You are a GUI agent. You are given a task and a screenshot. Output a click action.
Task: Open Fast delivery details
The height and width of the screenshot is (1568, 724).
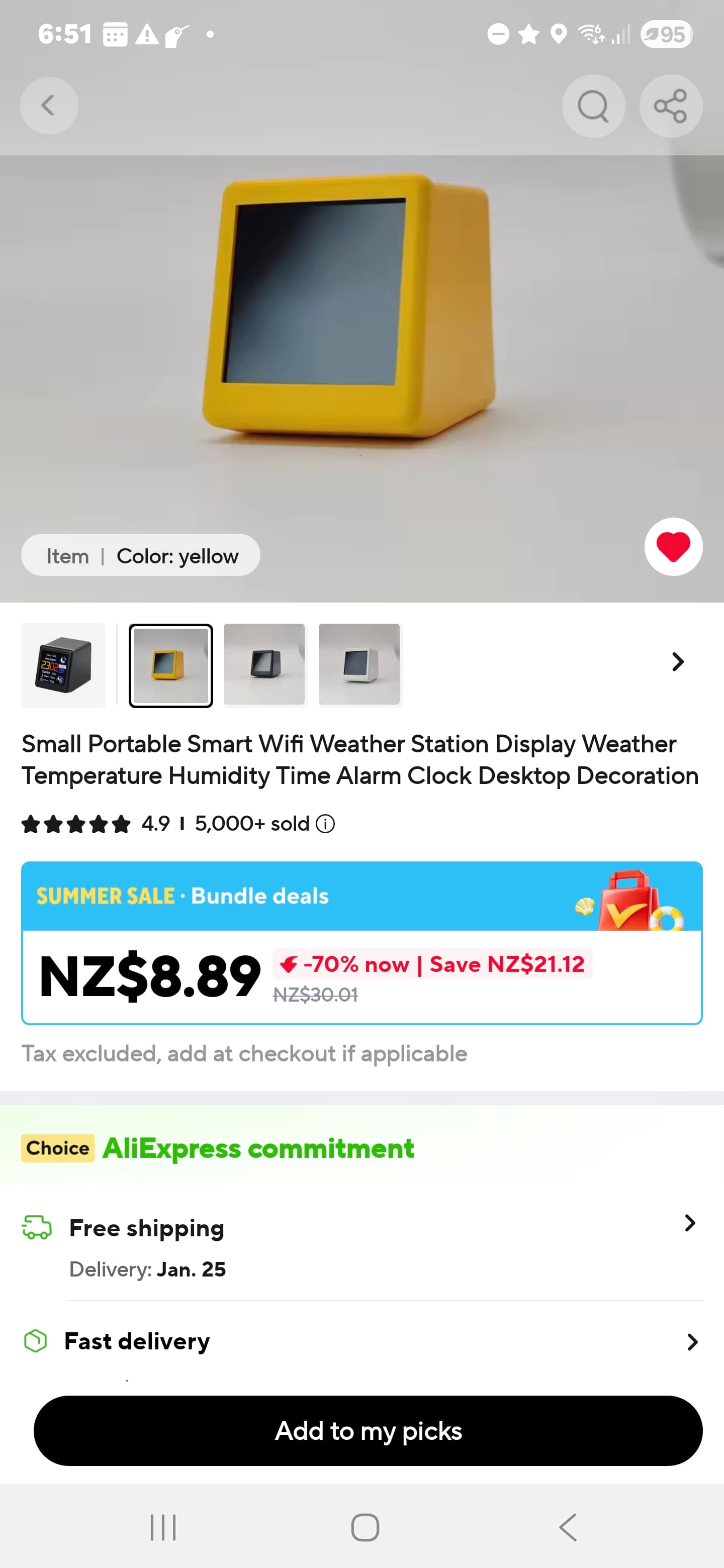click(361, 1341)
